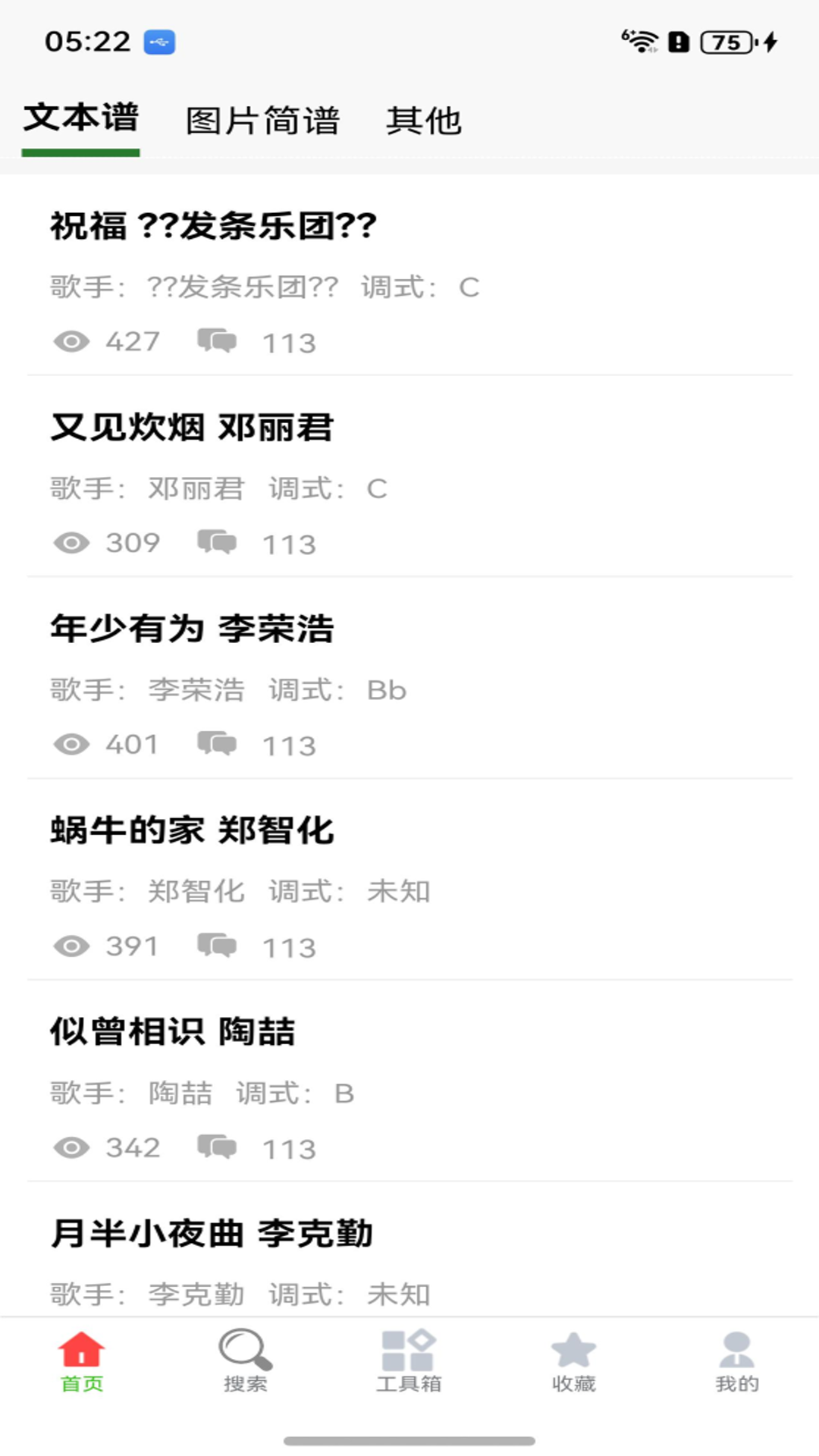Viewport: 819px width, 1456px height.
Task: Open the 工具箱 toolbox icon
Action: point(409,1357)
